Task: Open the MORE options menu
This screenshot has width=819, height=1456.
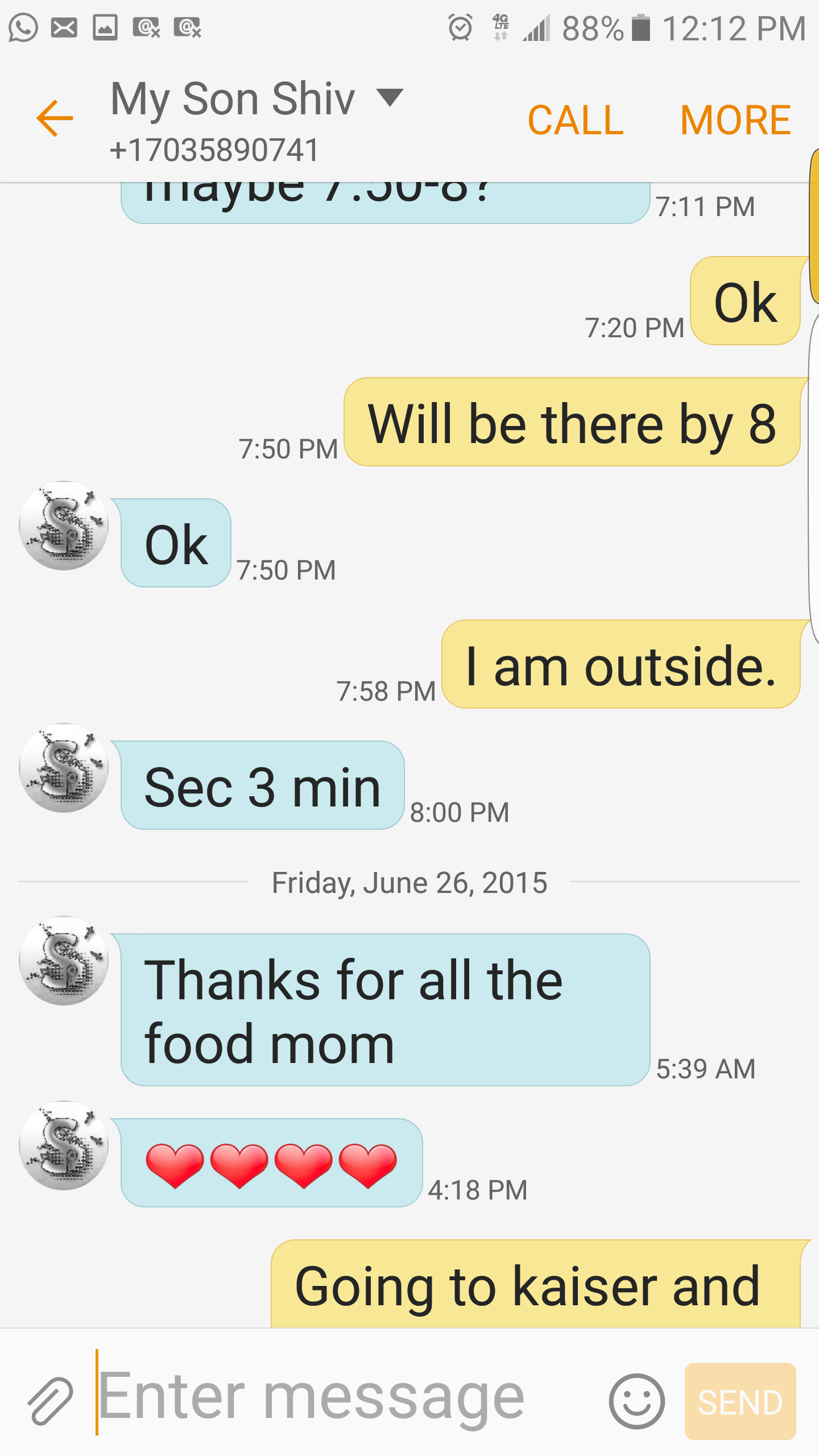Action: (735, 120)
